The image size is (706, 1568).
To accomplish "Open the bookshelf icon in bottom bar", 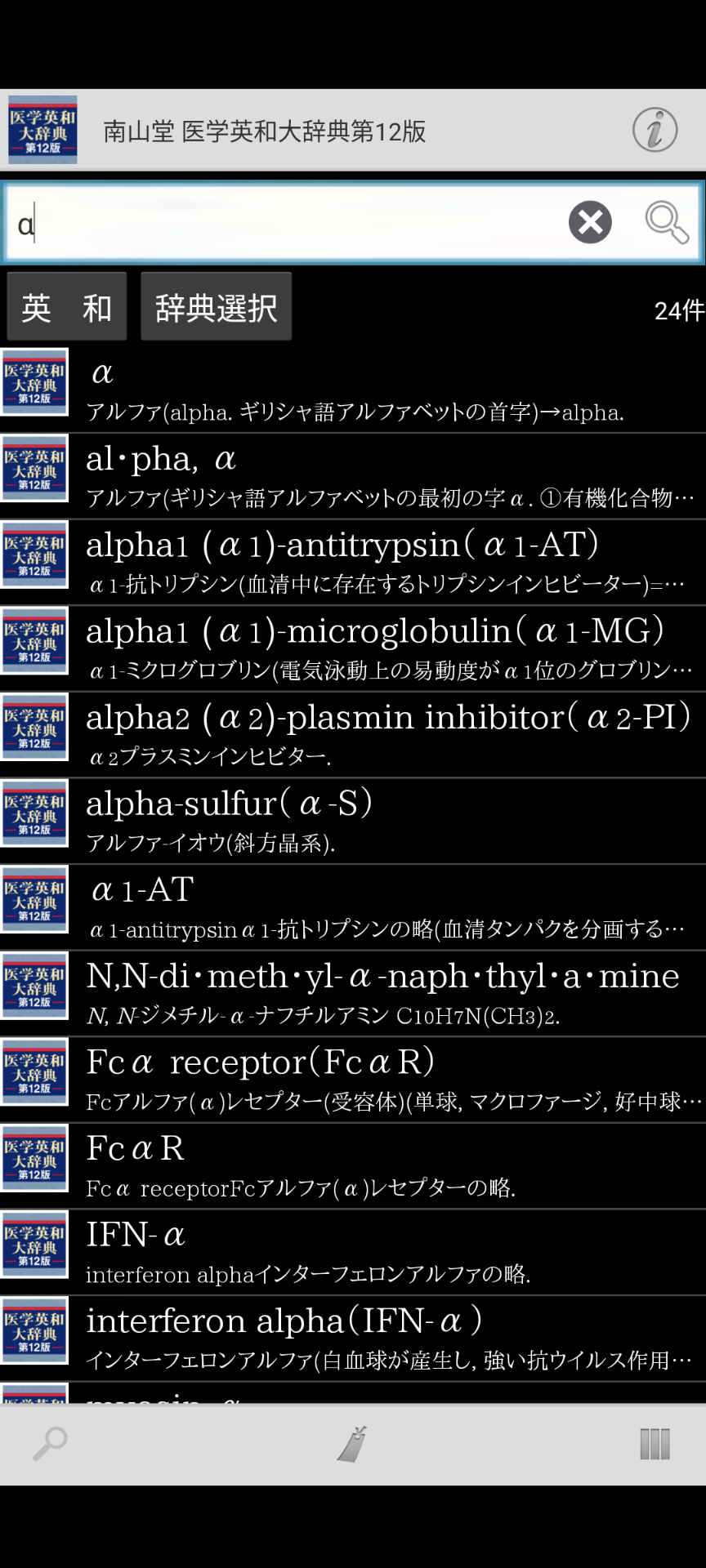I will tap(655, 1444).
